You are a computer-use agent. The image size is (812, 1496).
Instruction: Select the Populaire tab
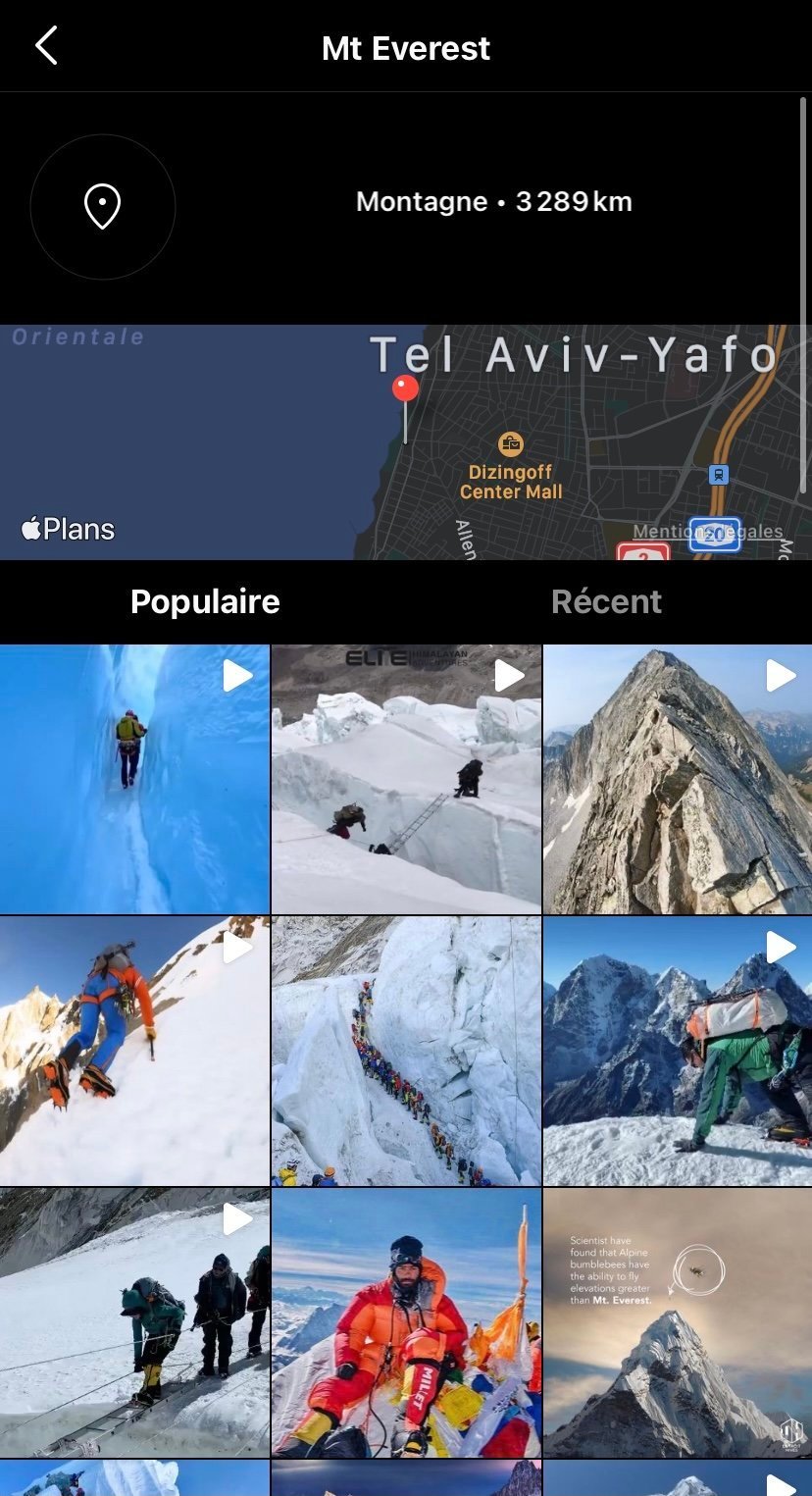click(205, 601)
